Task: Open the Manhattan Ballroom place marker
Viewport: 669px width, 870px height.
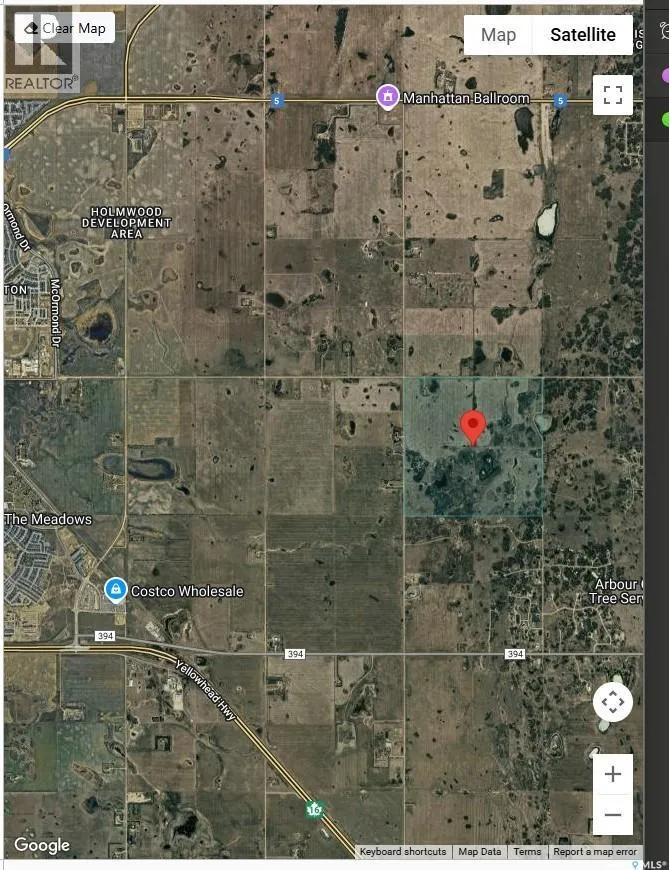Action: (387, 97)
